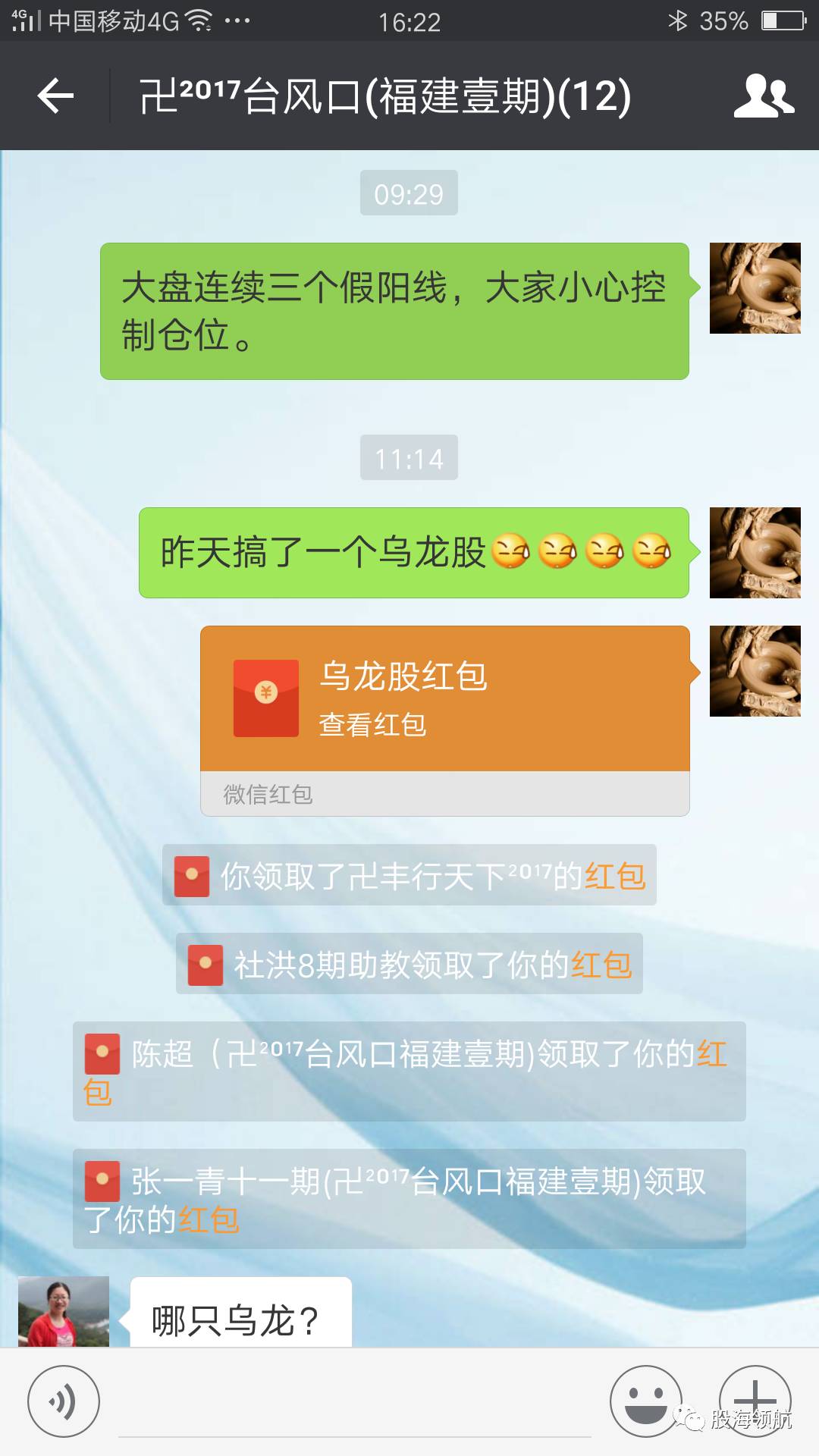Open group members info icon
This screenshot has height=1456, width=819.
coord(764,96)
